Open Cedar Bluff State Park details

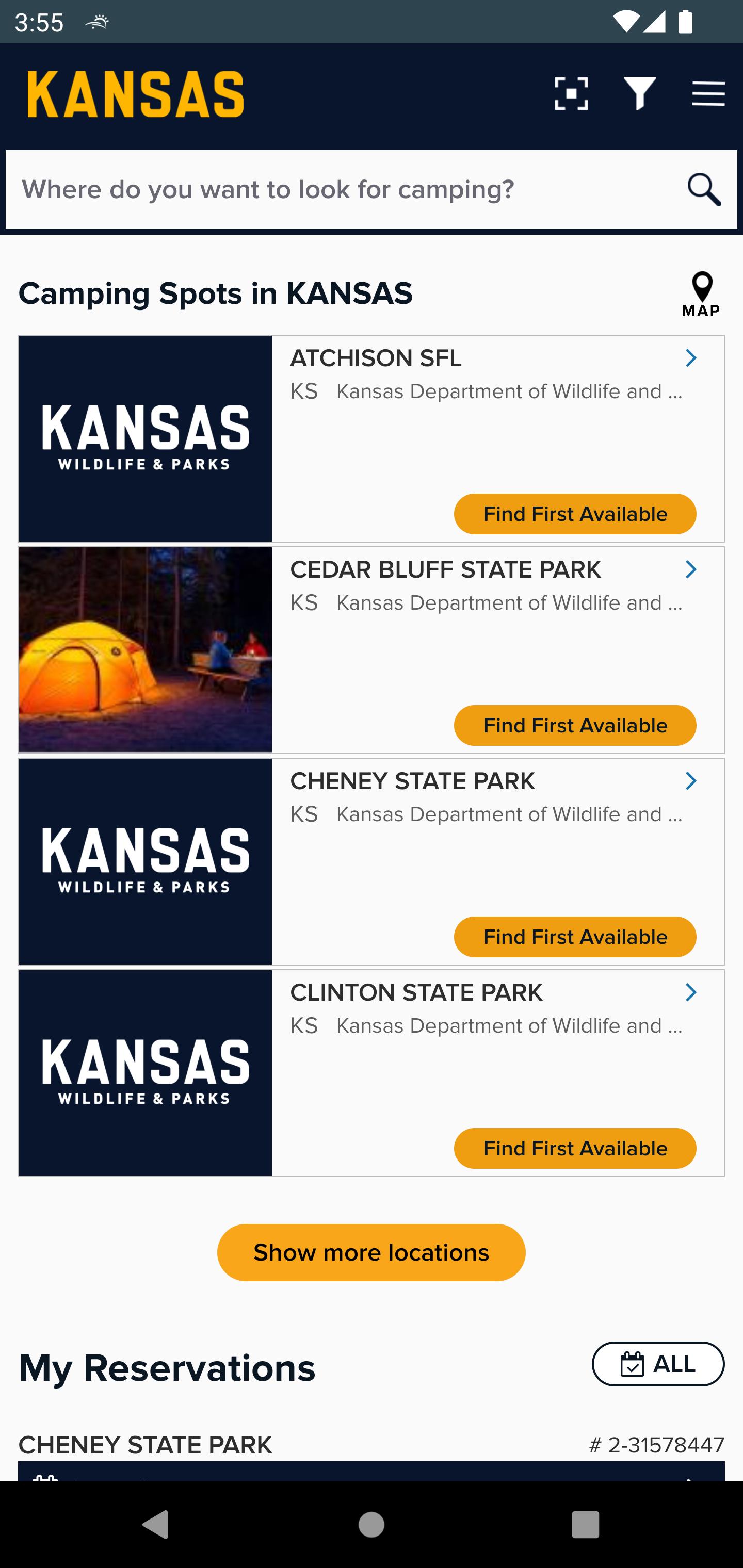point(690,570)
